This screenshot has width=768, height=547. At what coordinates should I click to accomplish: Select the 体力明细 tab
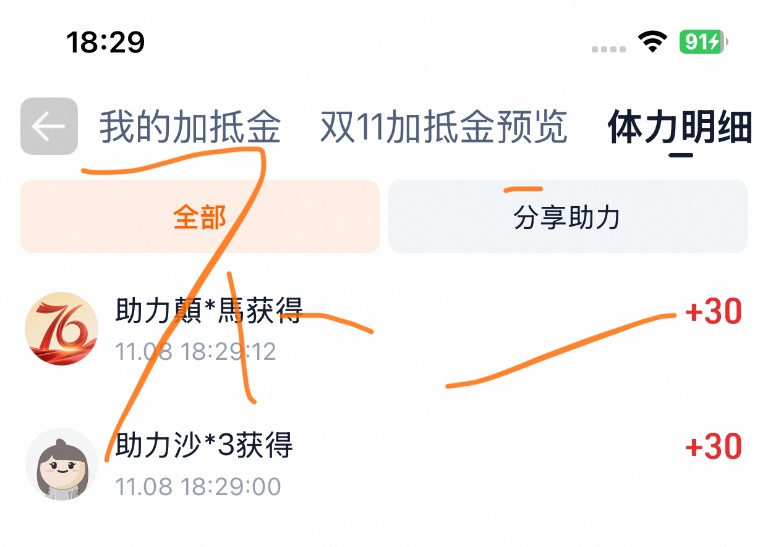(680, 128)
